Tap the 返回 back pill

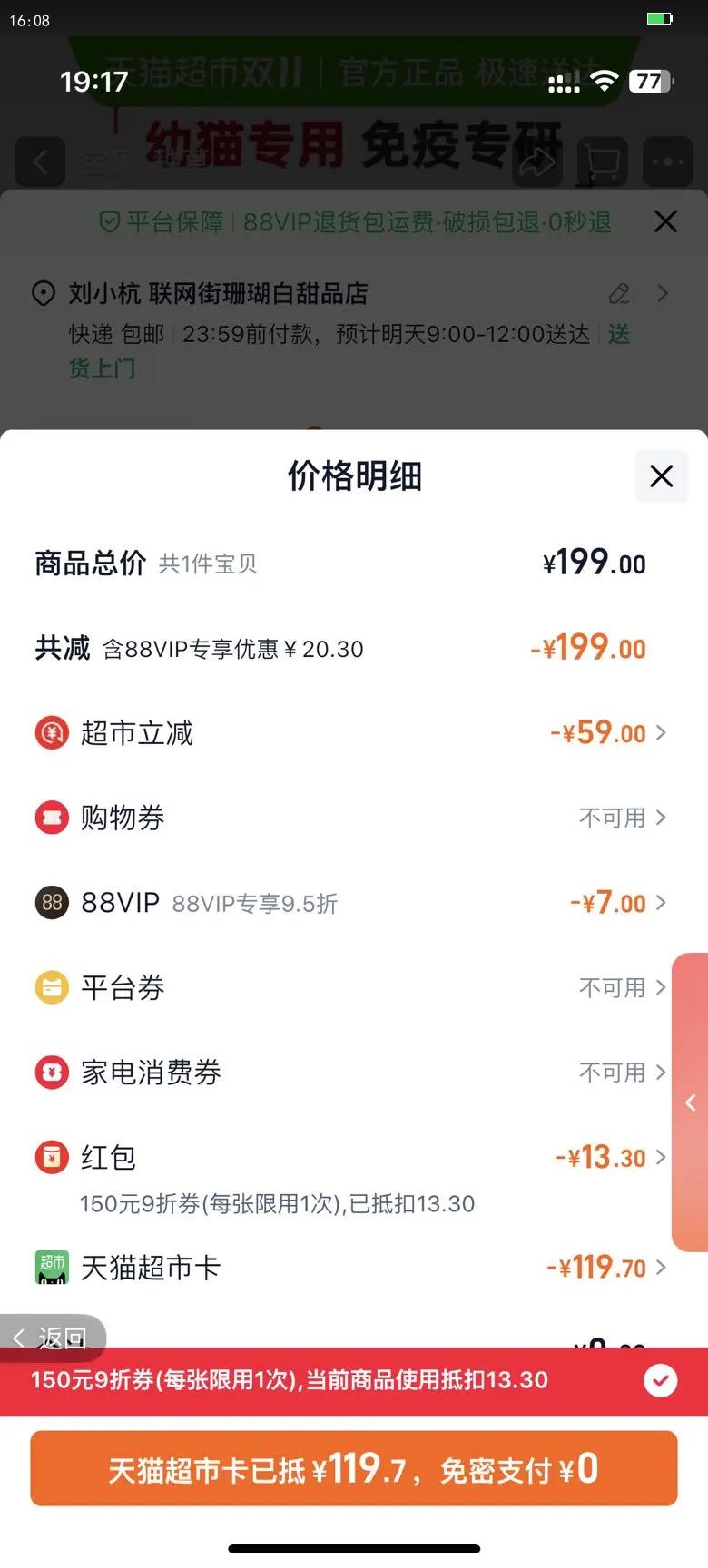coord(53,1338)
